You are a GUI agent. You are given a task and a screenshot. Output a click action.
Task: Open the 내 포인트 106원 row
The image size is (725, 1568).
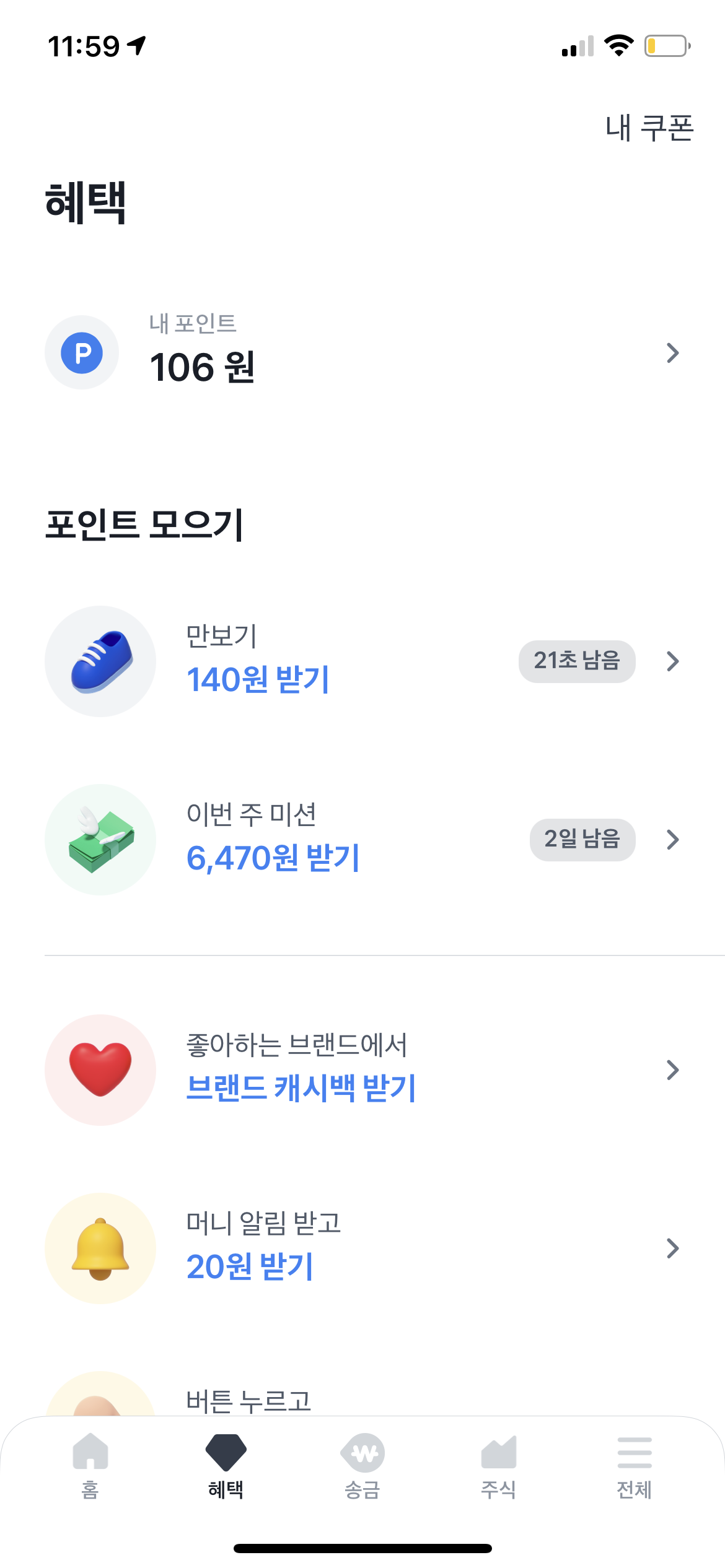pyautogui.click(x=362, y=353)
